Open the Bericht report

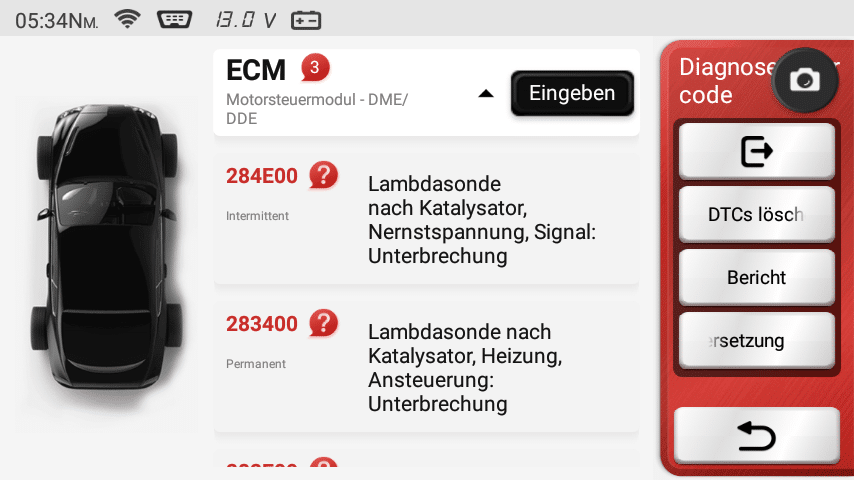pyautogui.click(x=757, y=278)
